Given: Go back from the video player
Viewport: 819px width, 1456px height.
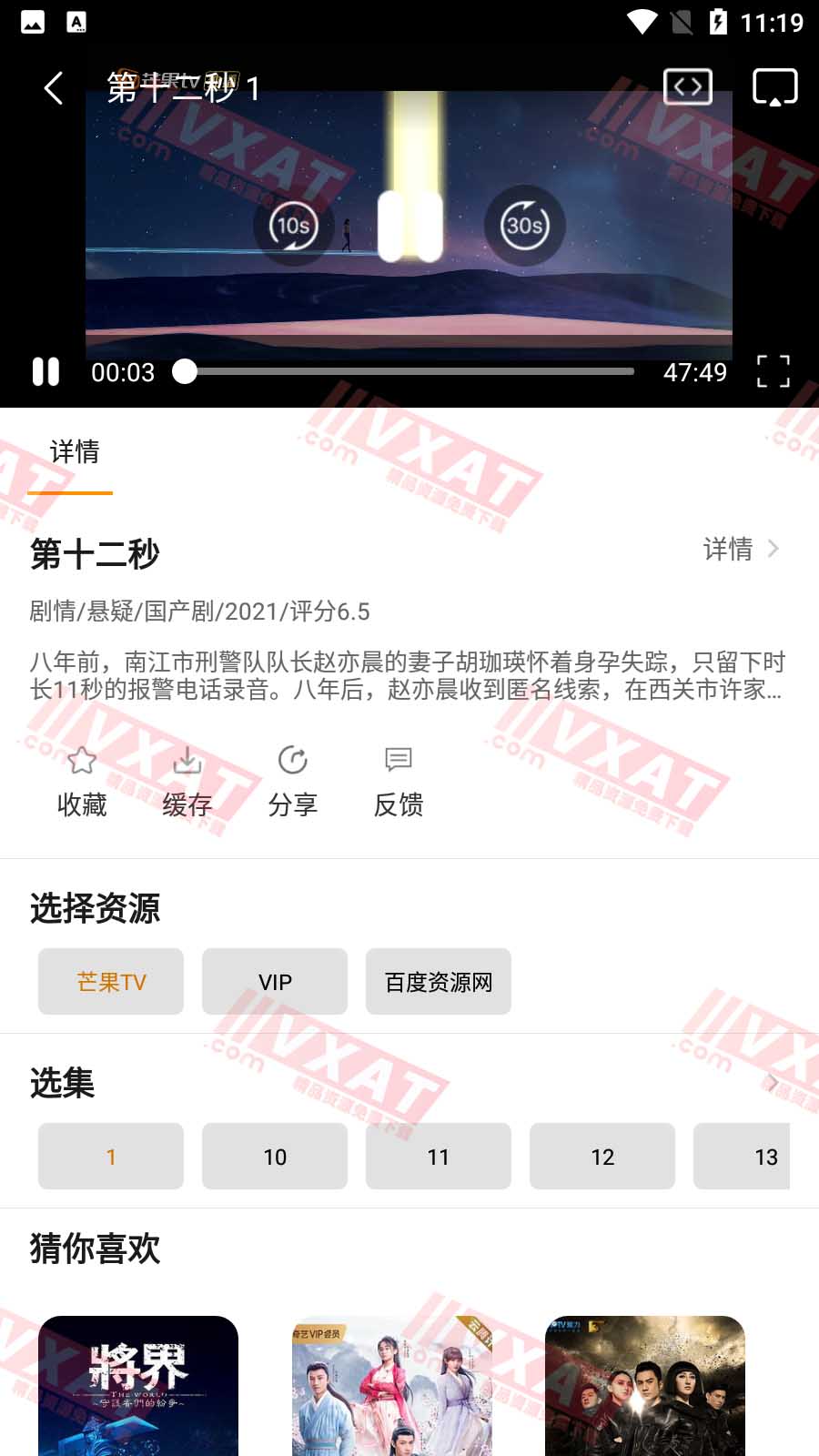Looking at the screenshot, I should pos(54,88).
